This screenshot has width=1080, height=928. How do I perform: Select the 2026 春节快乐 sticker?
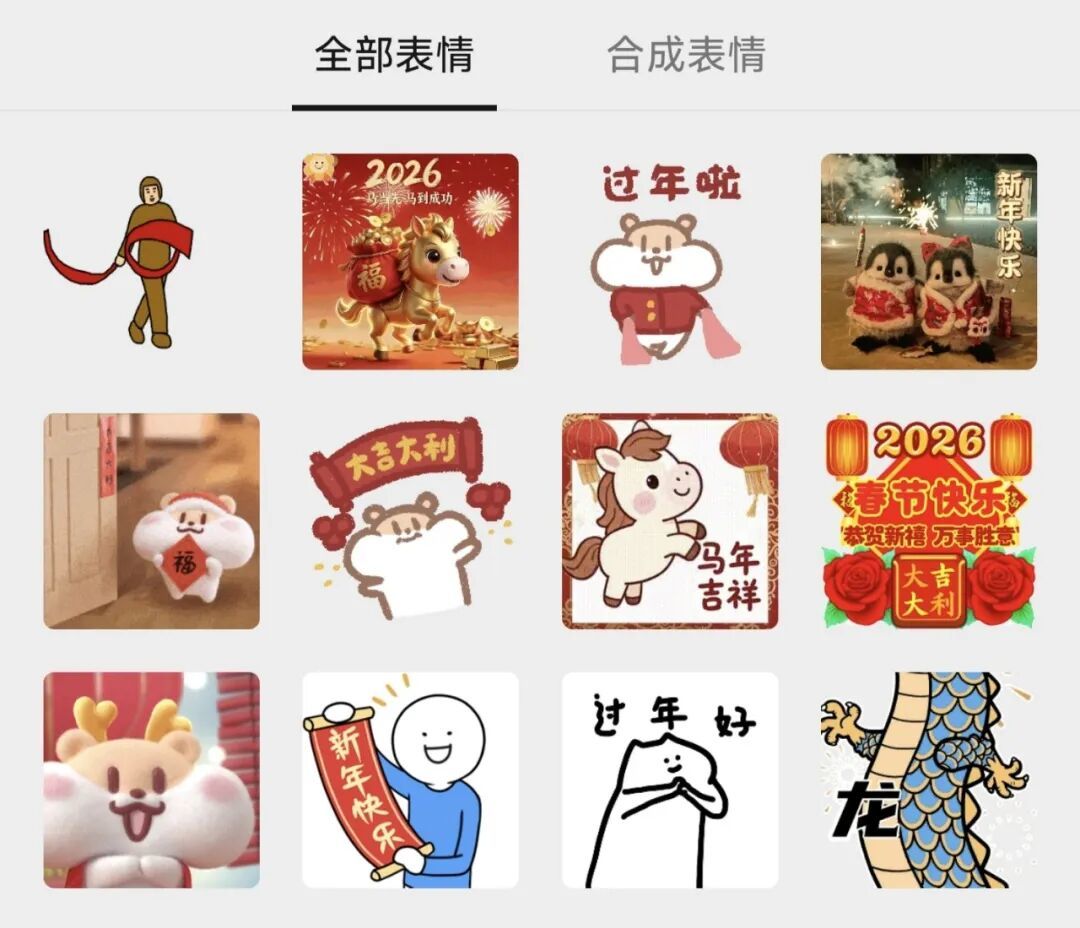pos(929,521)
